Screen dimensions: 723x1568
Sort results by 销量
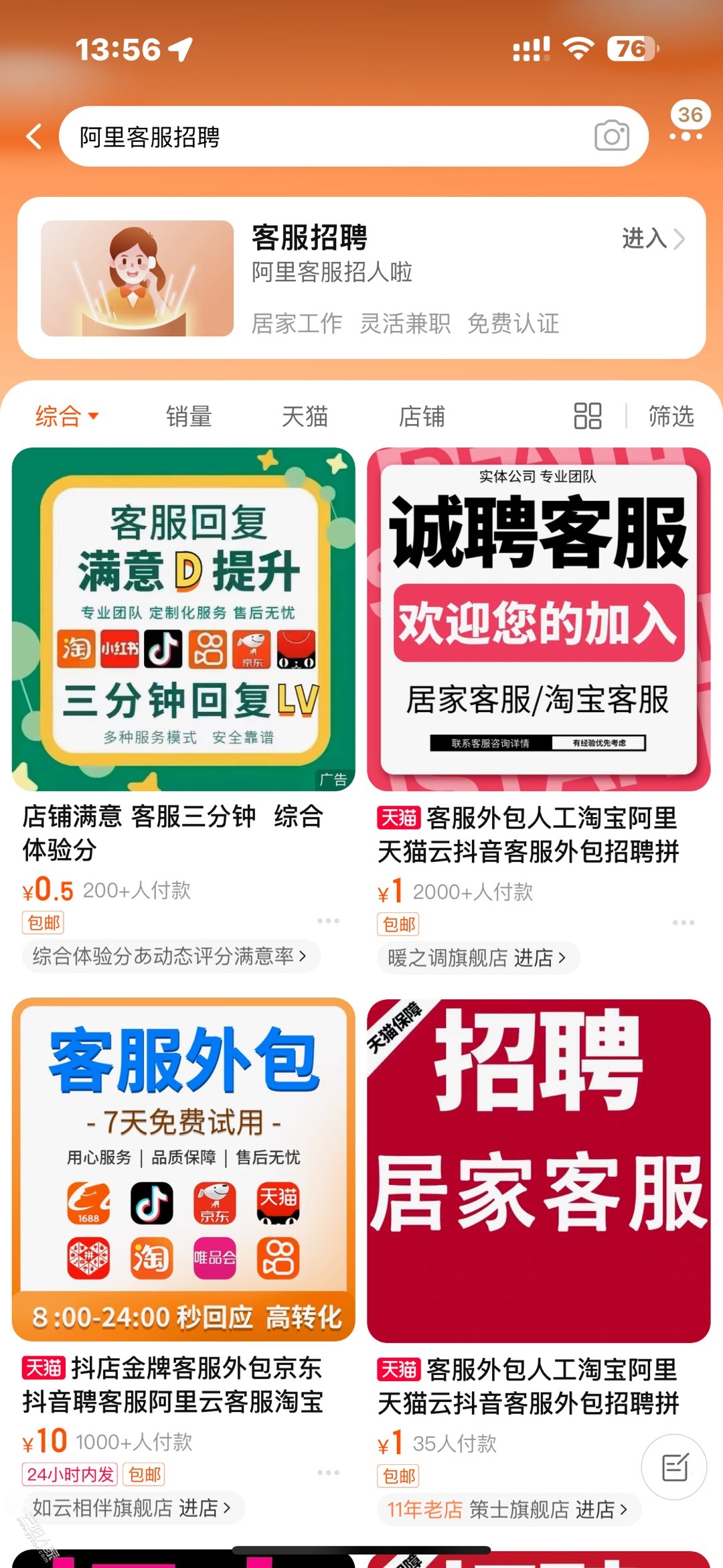pyautogui.click(x=189, y=417)
